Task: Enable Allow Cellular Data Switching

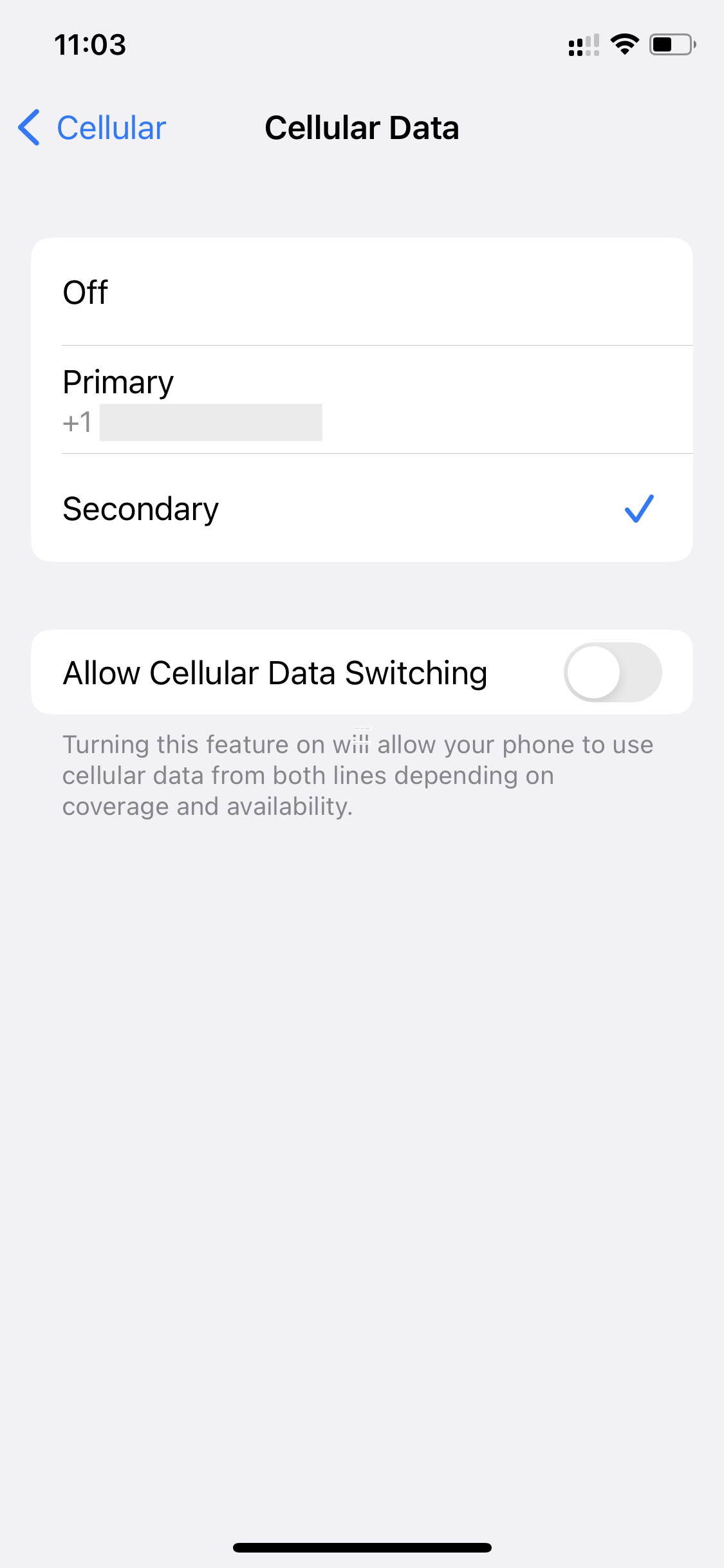Action: pos(612,672)
